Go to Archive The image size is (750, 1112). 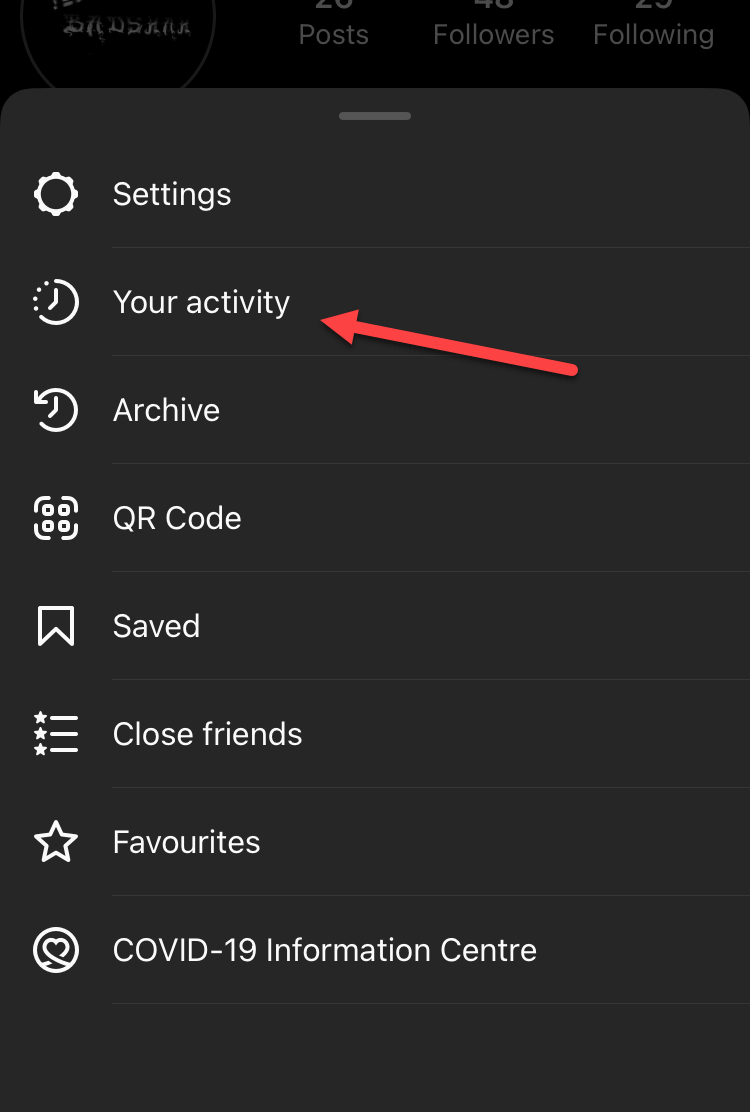(x=166, y=410)
